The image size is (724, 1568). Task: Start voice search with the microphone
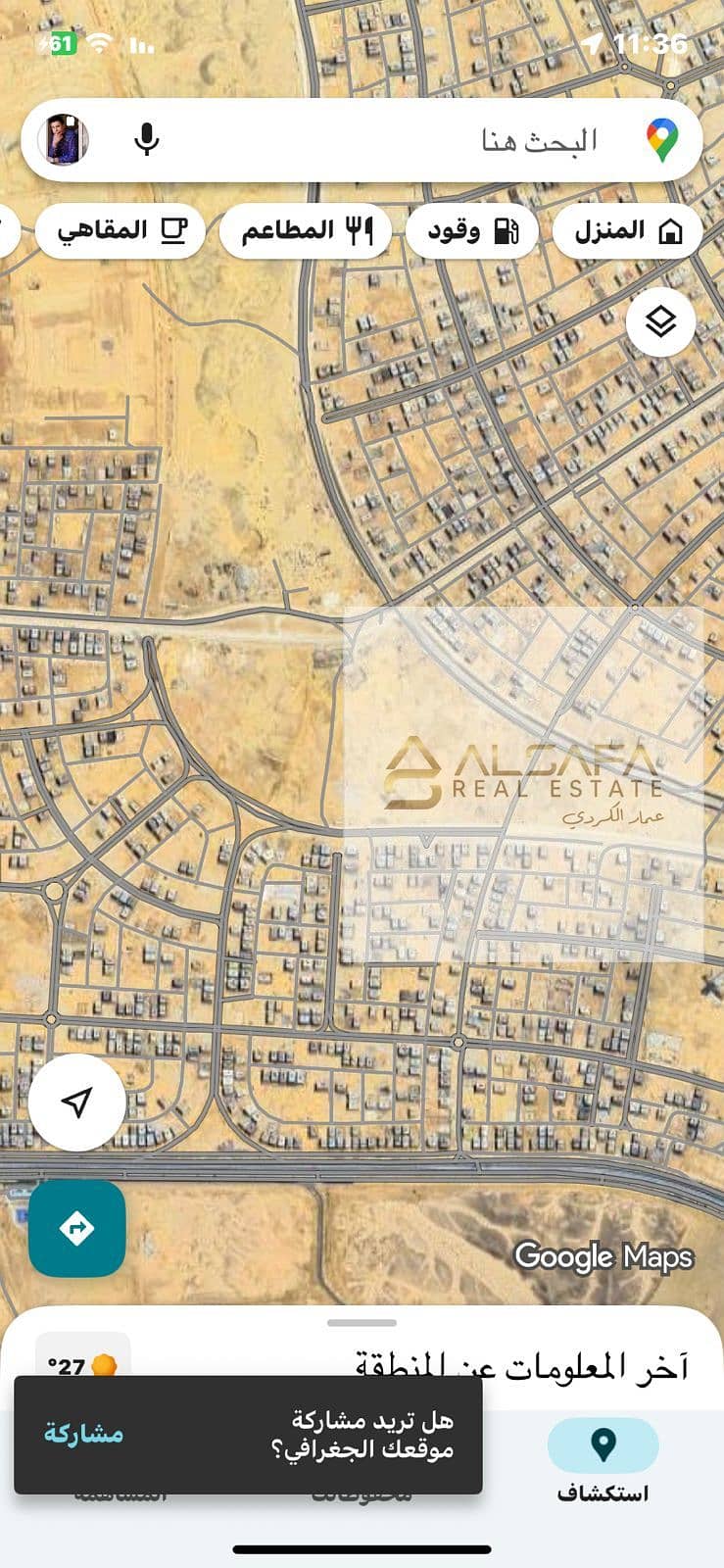coord(147,140)
